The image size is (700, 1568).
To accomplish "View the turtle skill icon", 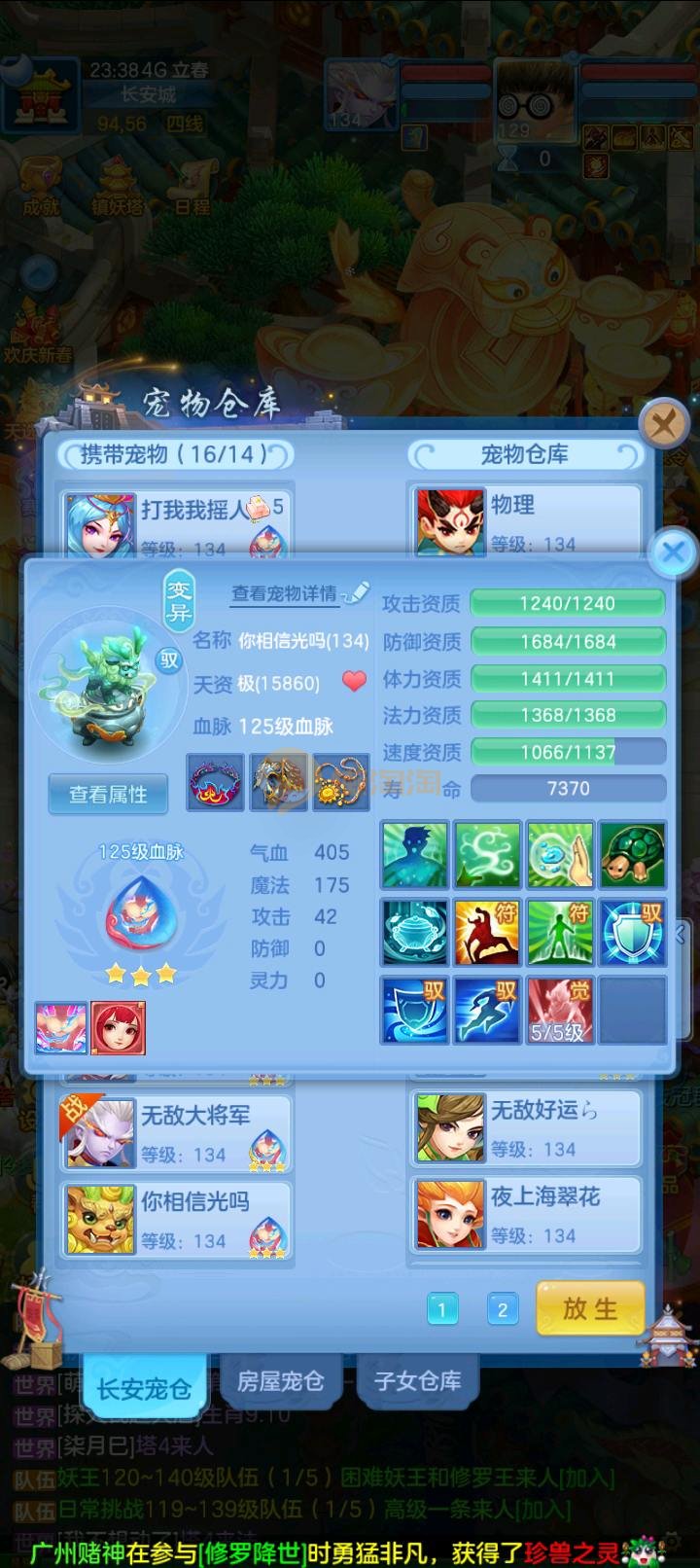I will click(x=633, y=855).
